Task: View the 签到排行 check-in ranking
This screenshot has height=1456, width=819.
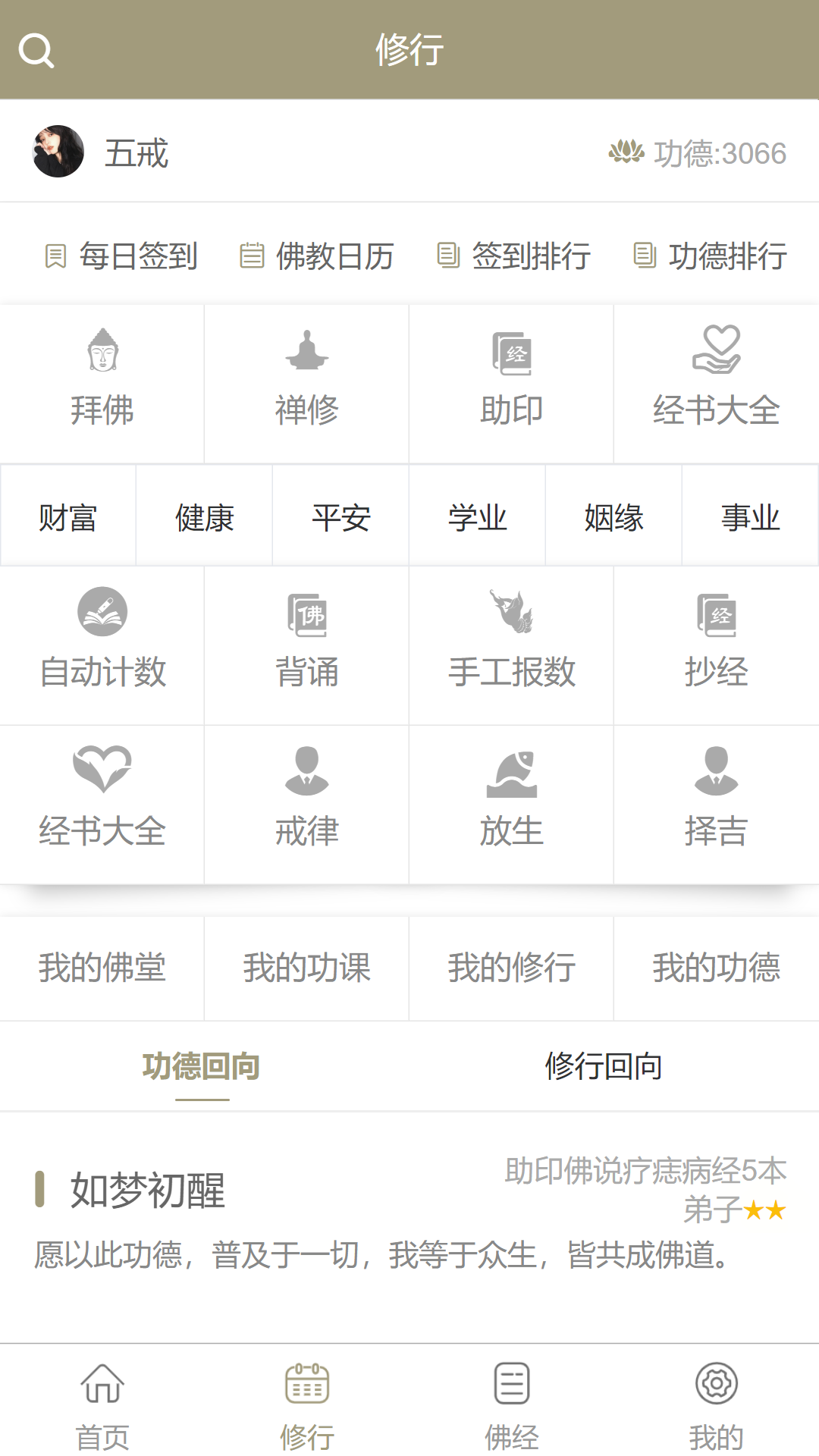Action: click(514, 256)
